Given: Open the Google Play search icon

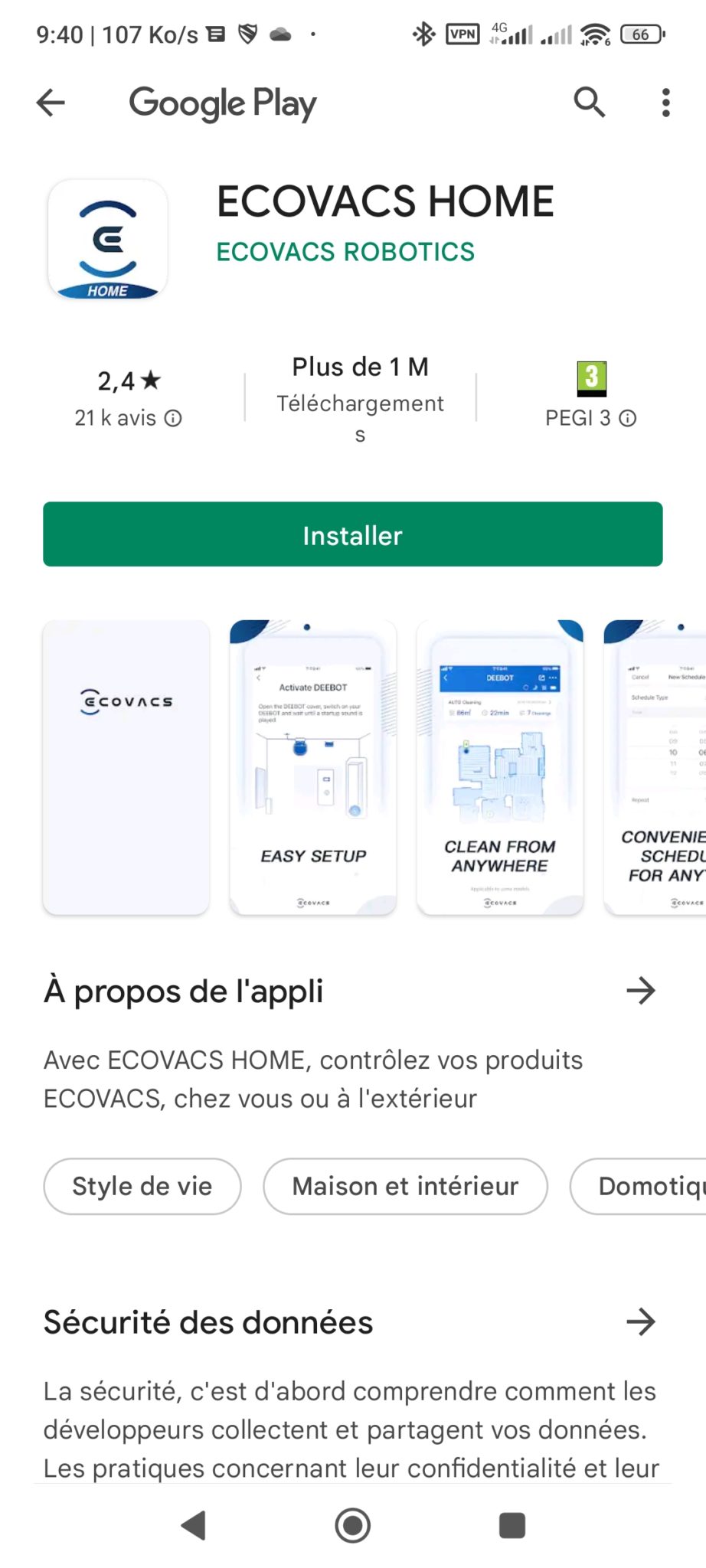Looking at the screenshot, I should pyautogui.click(x=590, y=102).
